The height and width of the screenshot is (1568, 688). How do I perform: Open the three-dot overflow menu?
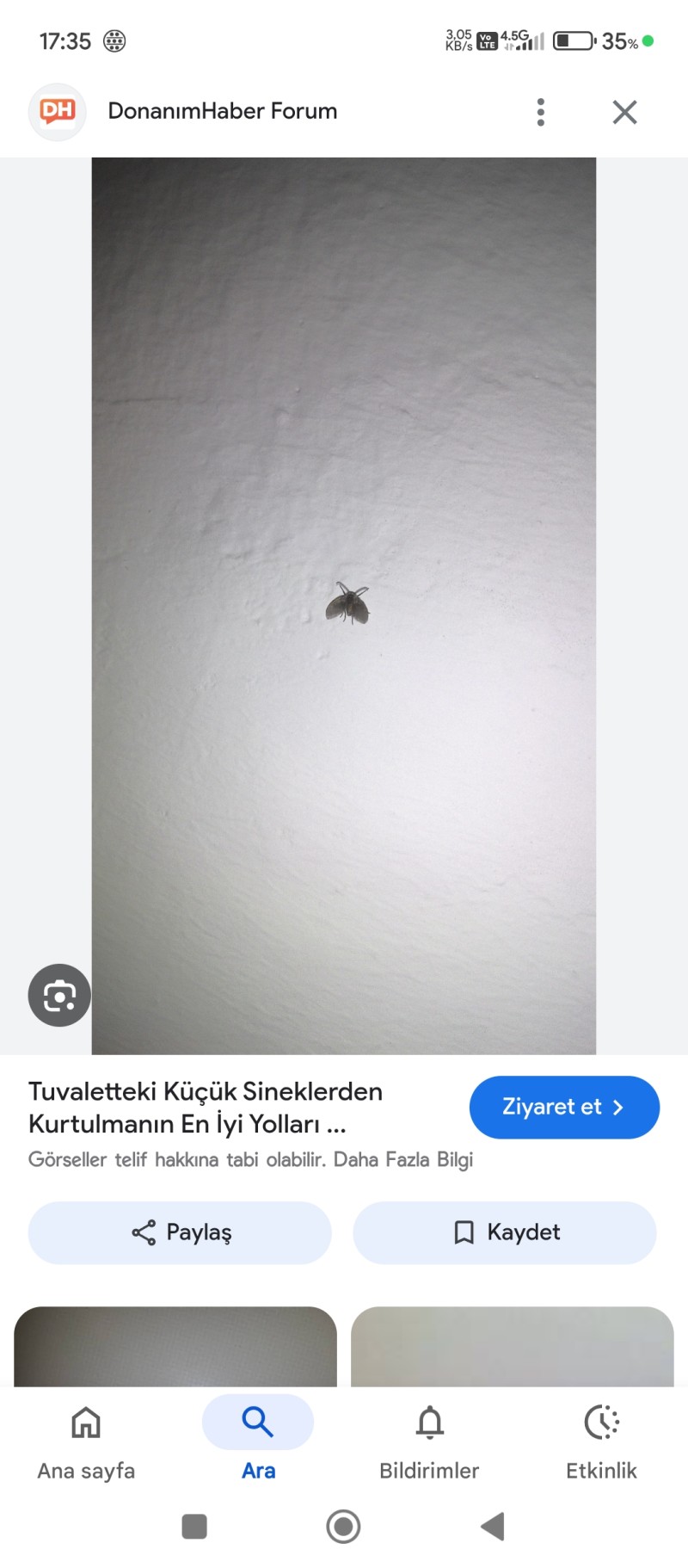(540, 111)
